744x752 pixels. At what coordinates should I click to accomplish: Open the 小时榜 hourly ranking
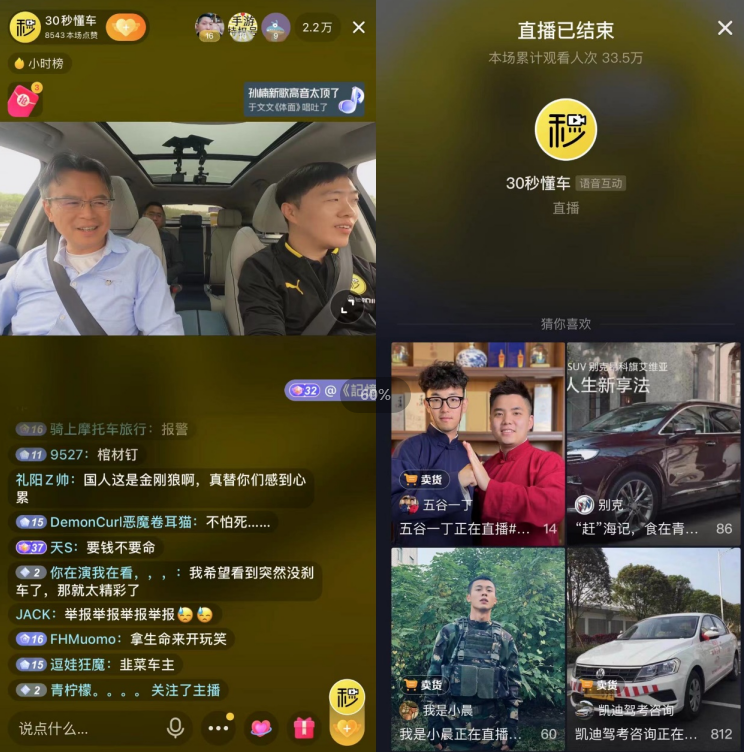(41, 63)
